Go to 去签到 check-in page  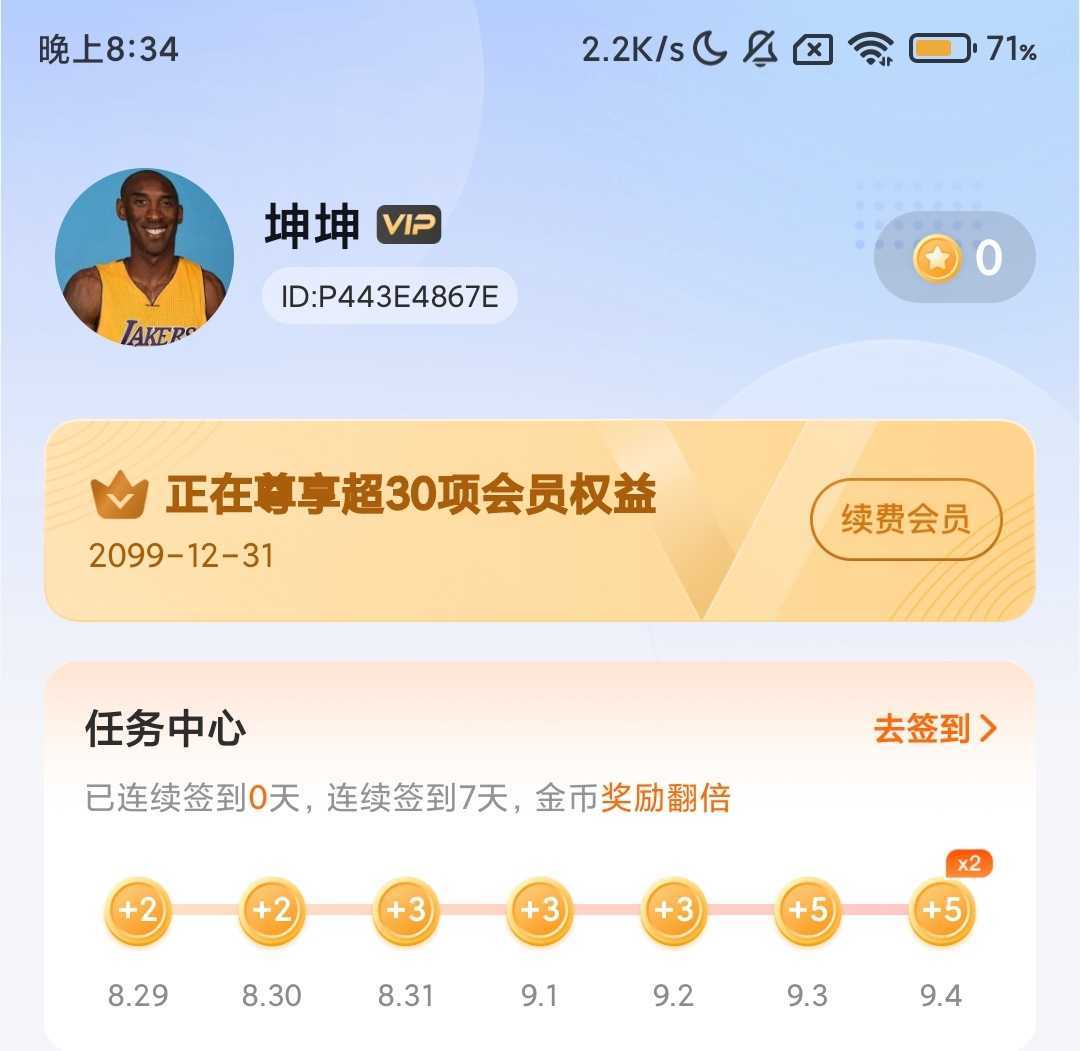935,729
